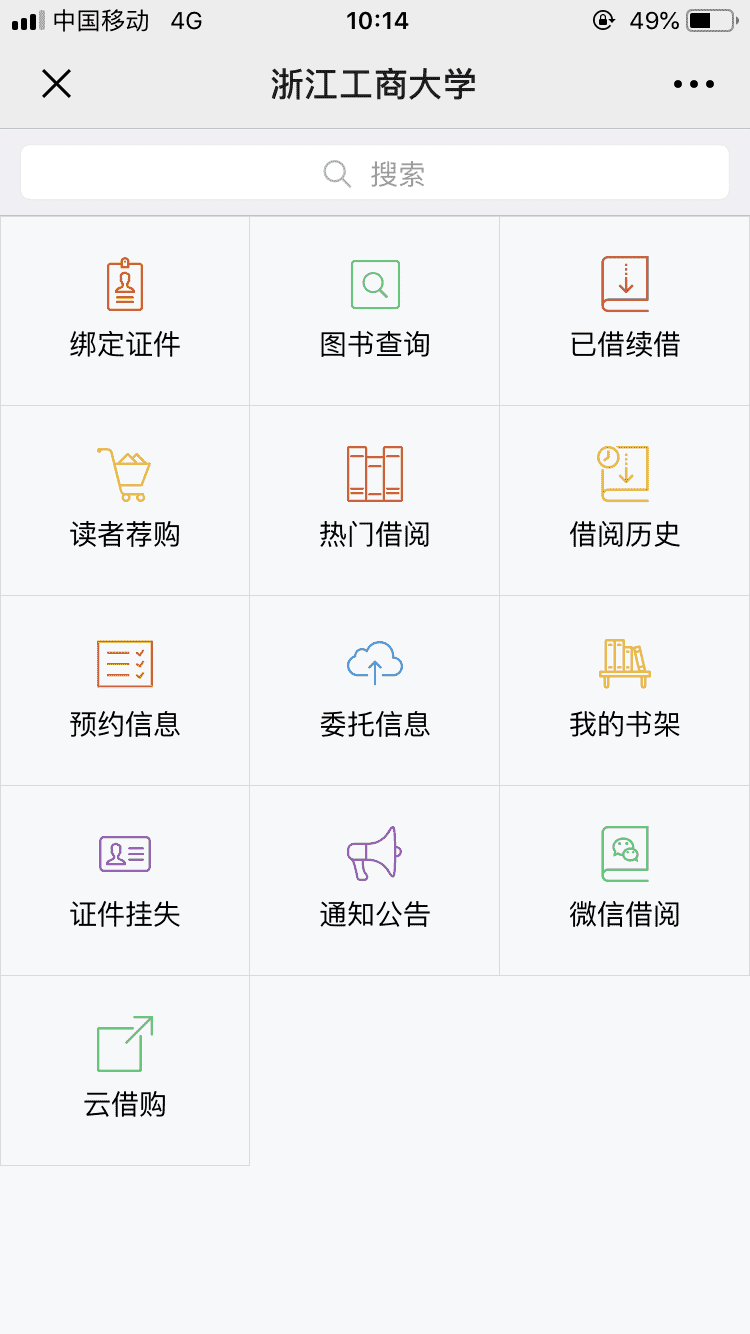Screen dimensions: 750x1334
Task: Close the 浙江工商大学 page
Action: 56,84
